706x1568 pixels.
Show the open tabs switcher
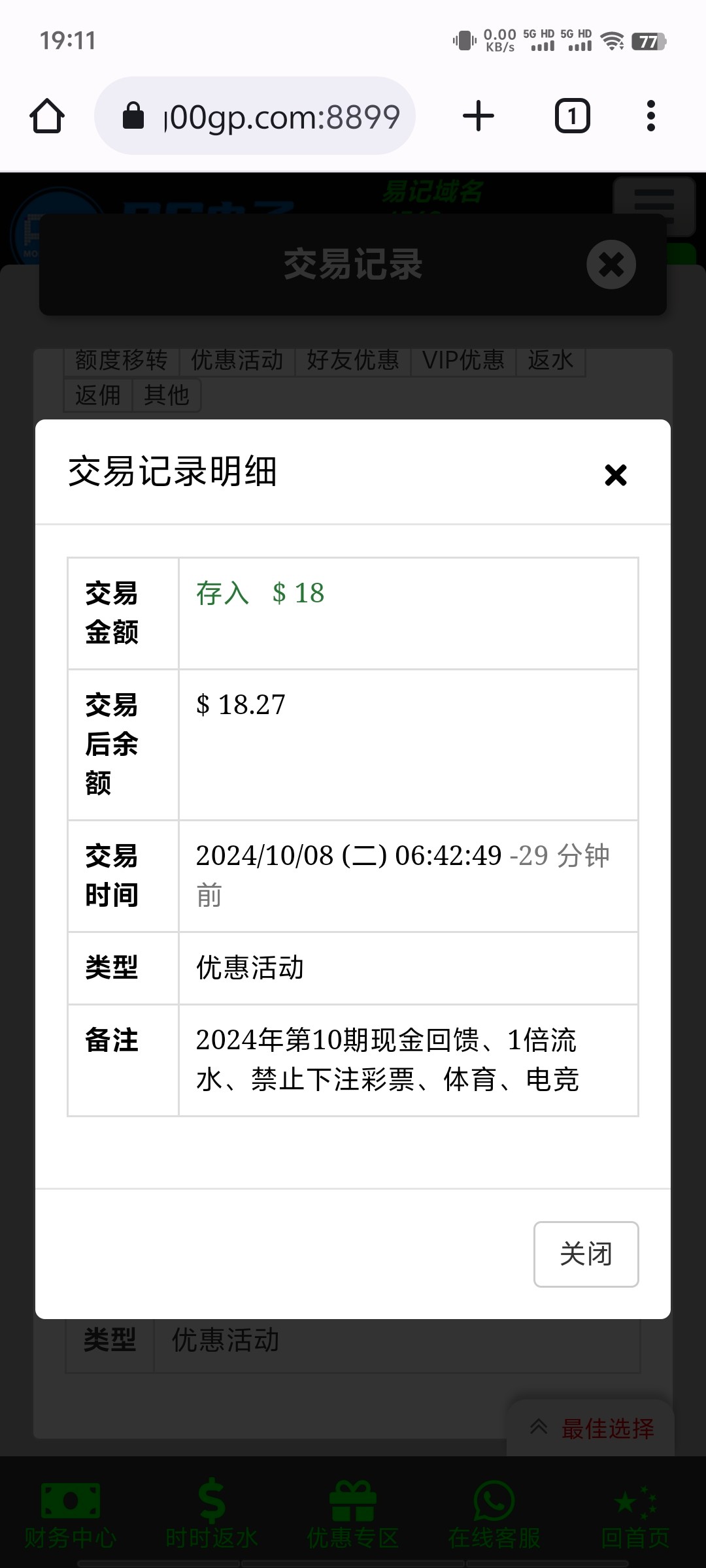(x=572, y=116)
